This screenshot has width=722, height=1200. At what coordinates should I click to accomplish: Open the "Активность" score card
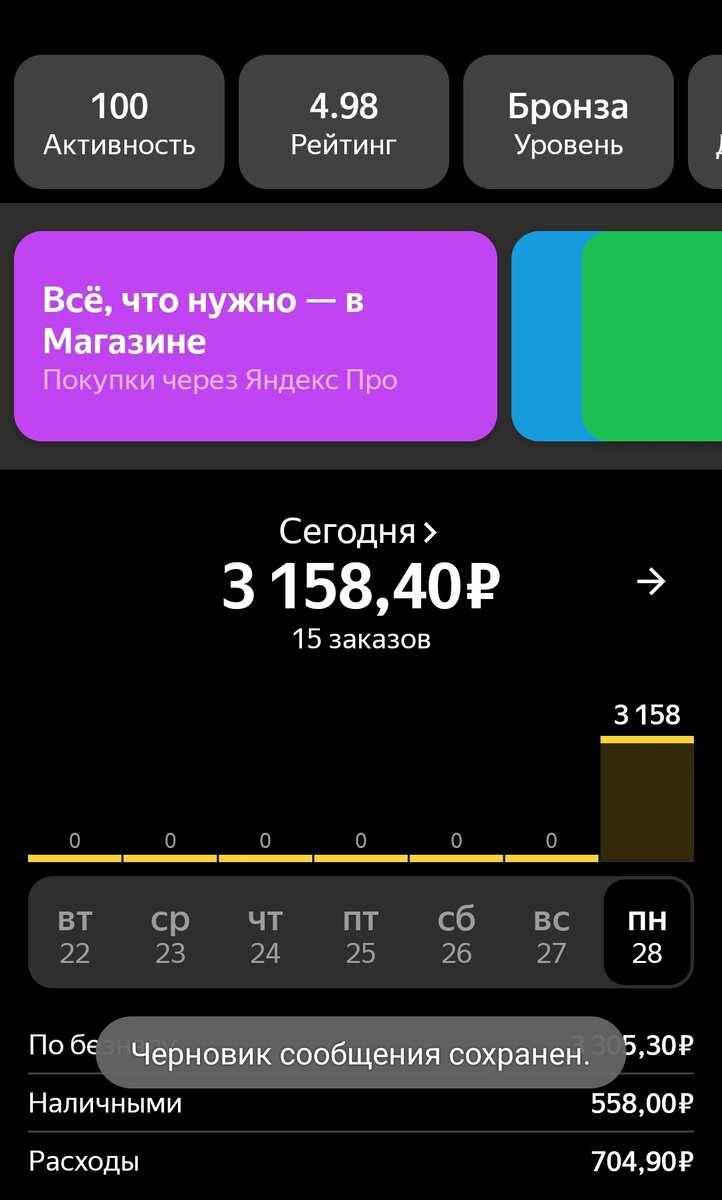[119, 121]
